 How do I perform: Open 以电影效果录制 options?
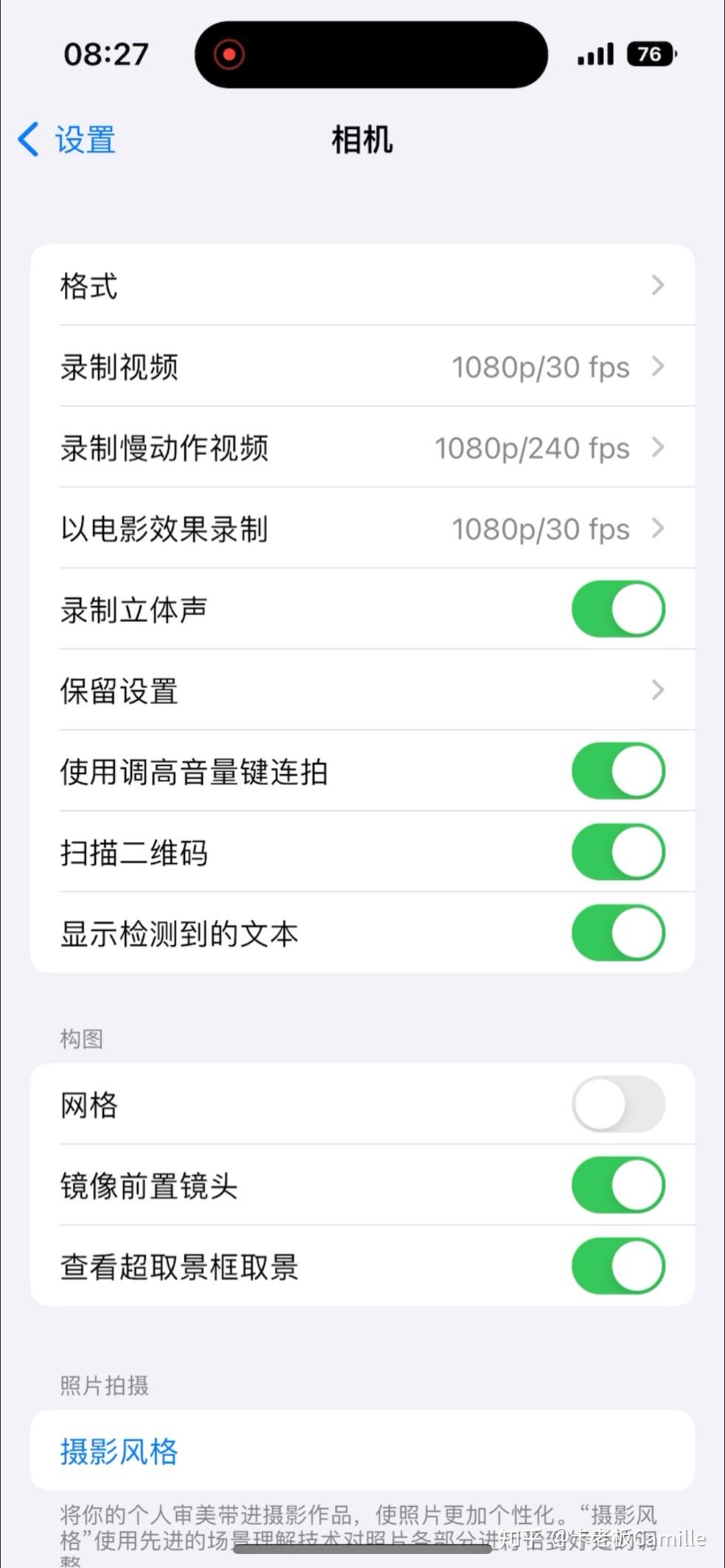point(361,529)
